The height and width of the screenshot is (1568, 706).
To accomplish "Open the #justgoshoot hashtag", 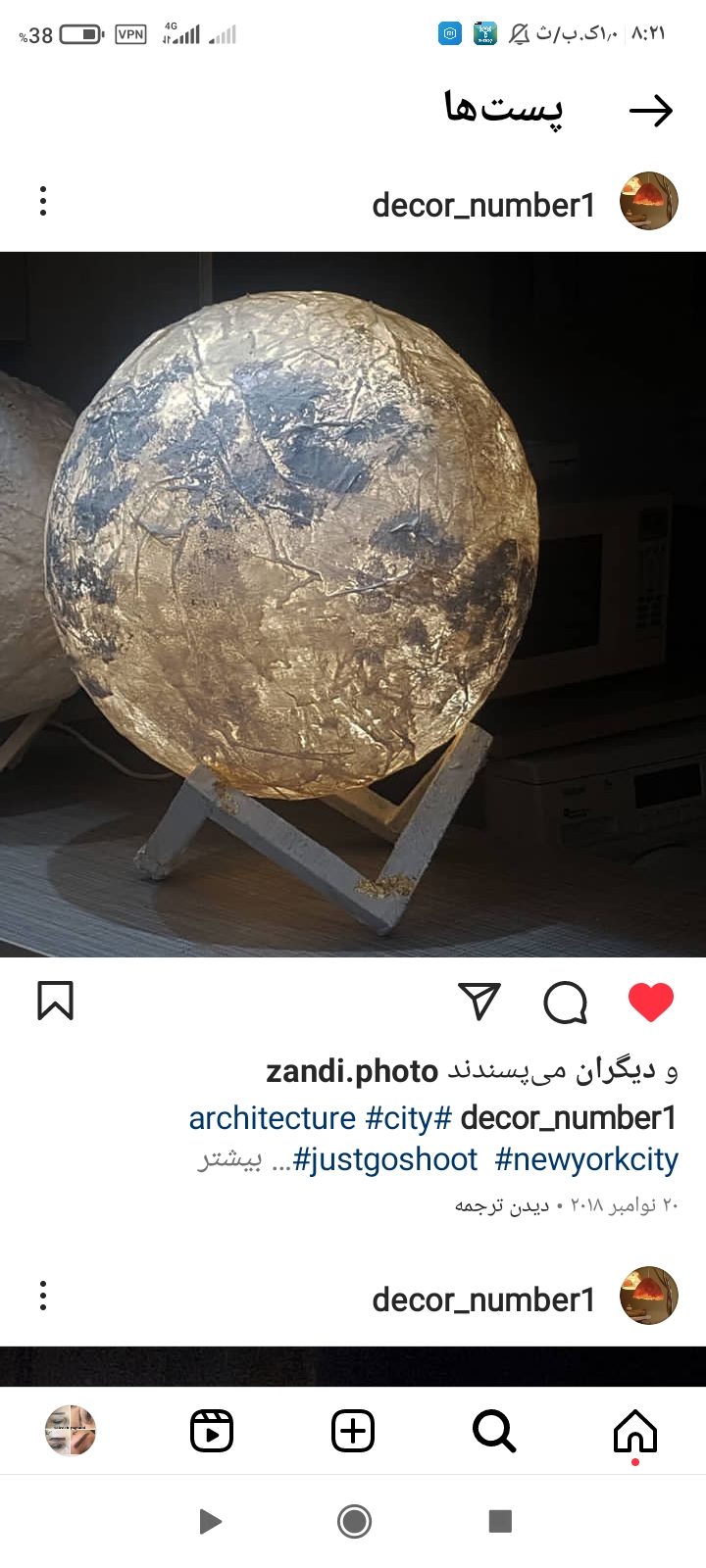I will (385, 1159).
